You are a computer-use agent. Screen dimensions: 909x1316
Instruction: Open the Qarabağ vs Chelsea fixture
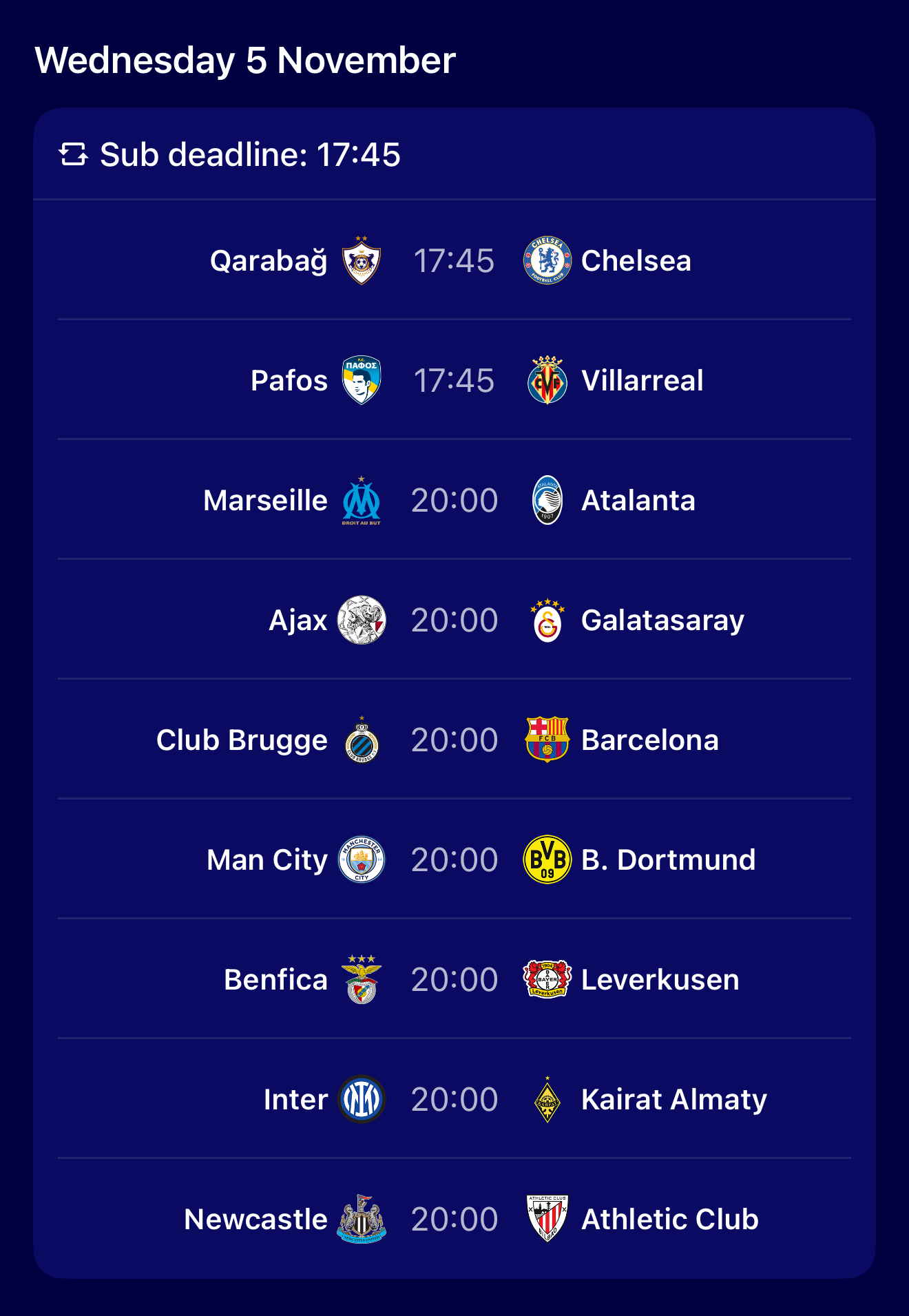click(454, 261)
